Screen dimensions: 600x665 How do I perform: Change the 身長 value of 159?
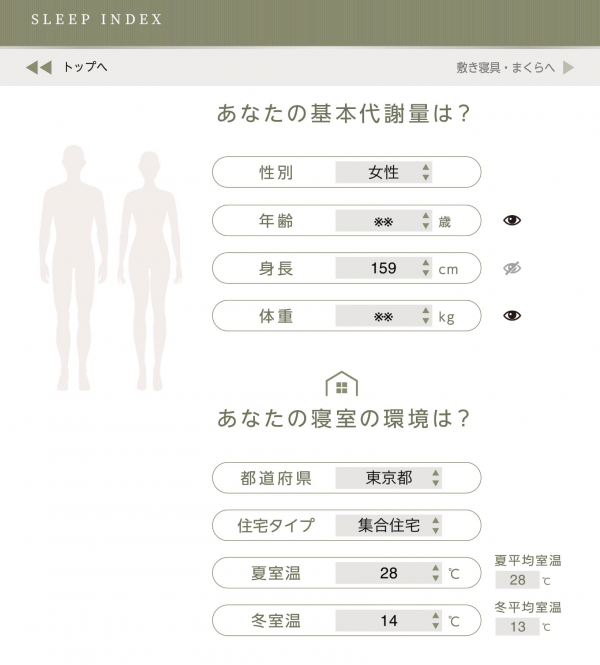[388, 268]
